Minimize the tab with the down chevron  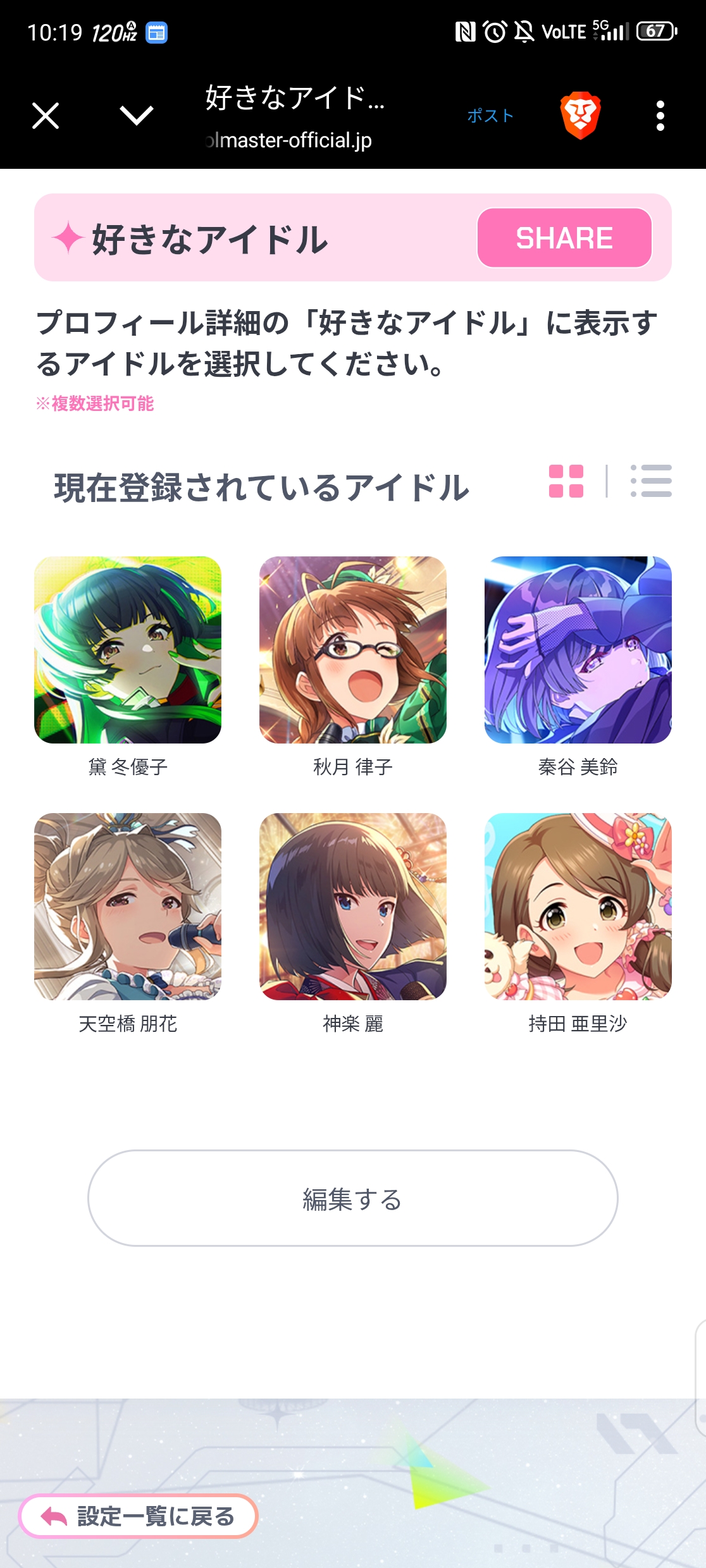137,115
